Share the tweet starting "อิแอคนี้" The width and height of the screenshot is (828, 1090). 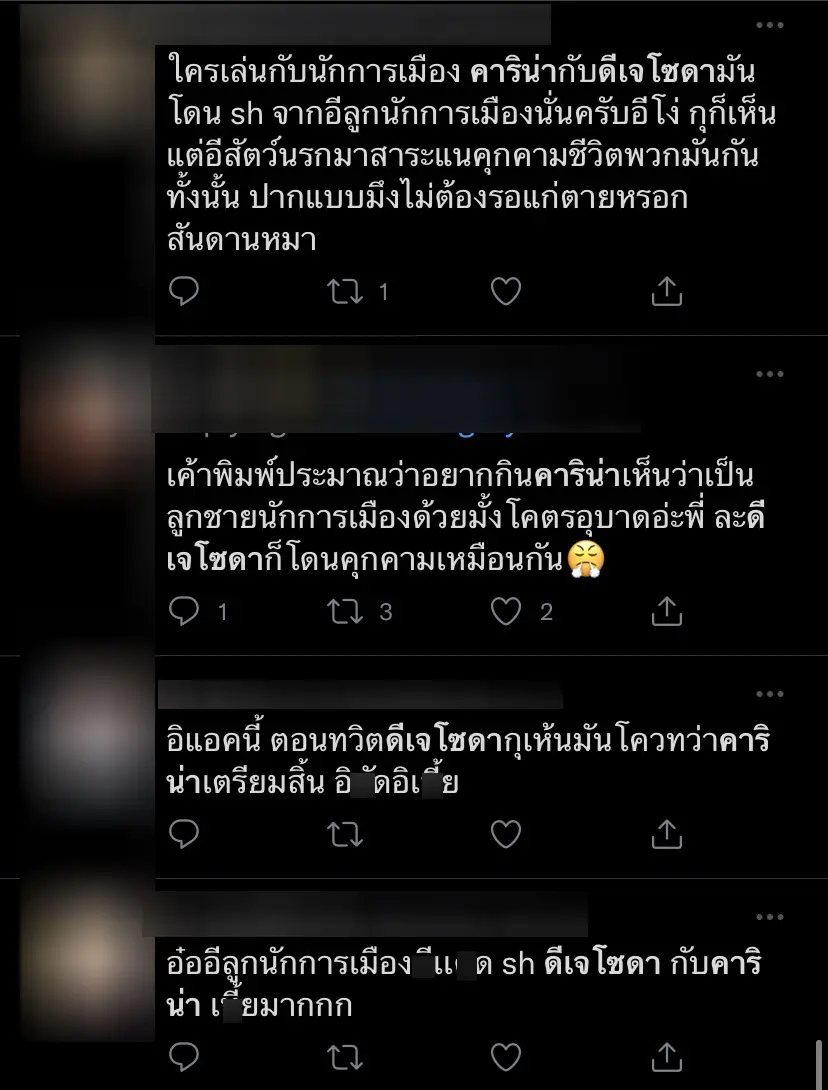tap(667, 833)
